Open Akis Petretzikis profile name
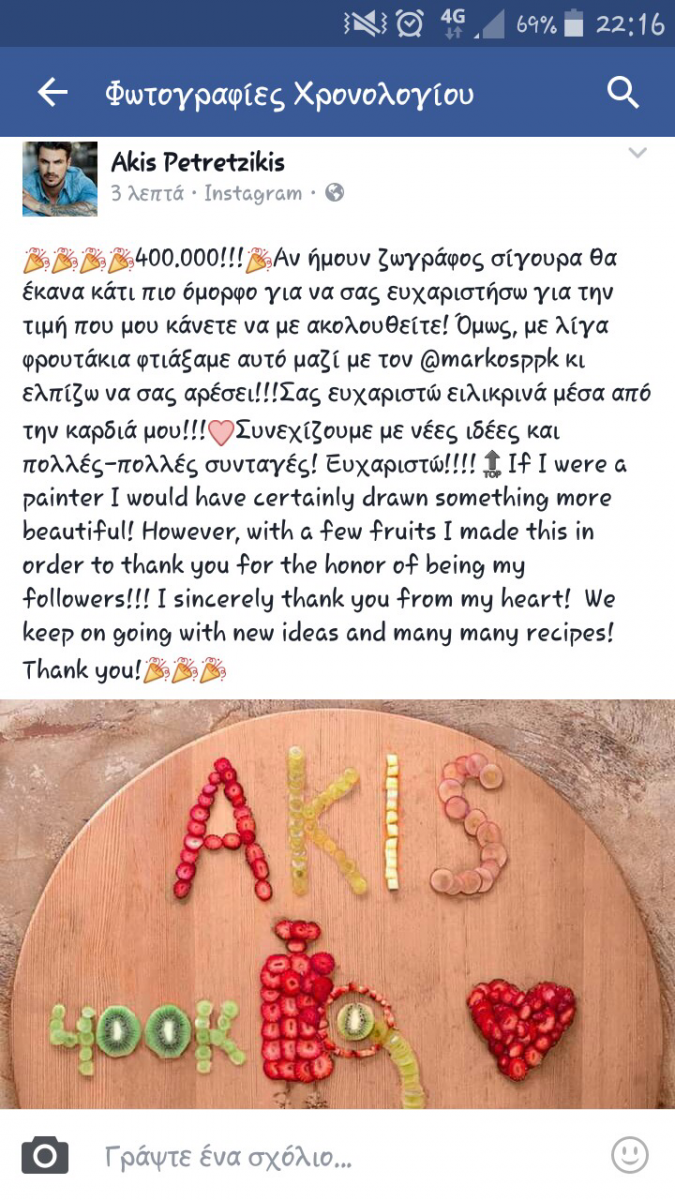This screenshot has height=1200, width=675. coord(198,163)
